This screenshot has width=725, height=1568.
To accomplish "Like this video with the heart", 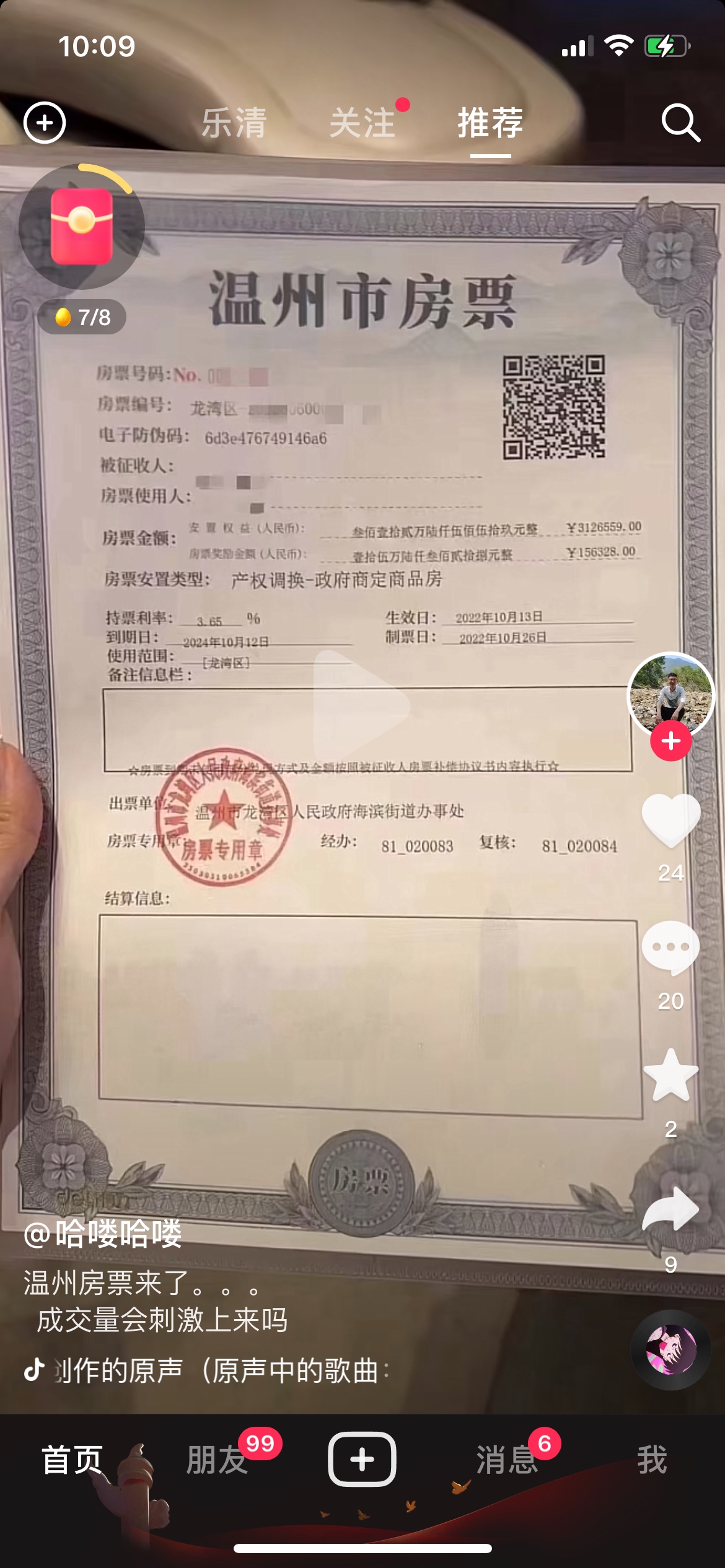I will click(670, 820).
